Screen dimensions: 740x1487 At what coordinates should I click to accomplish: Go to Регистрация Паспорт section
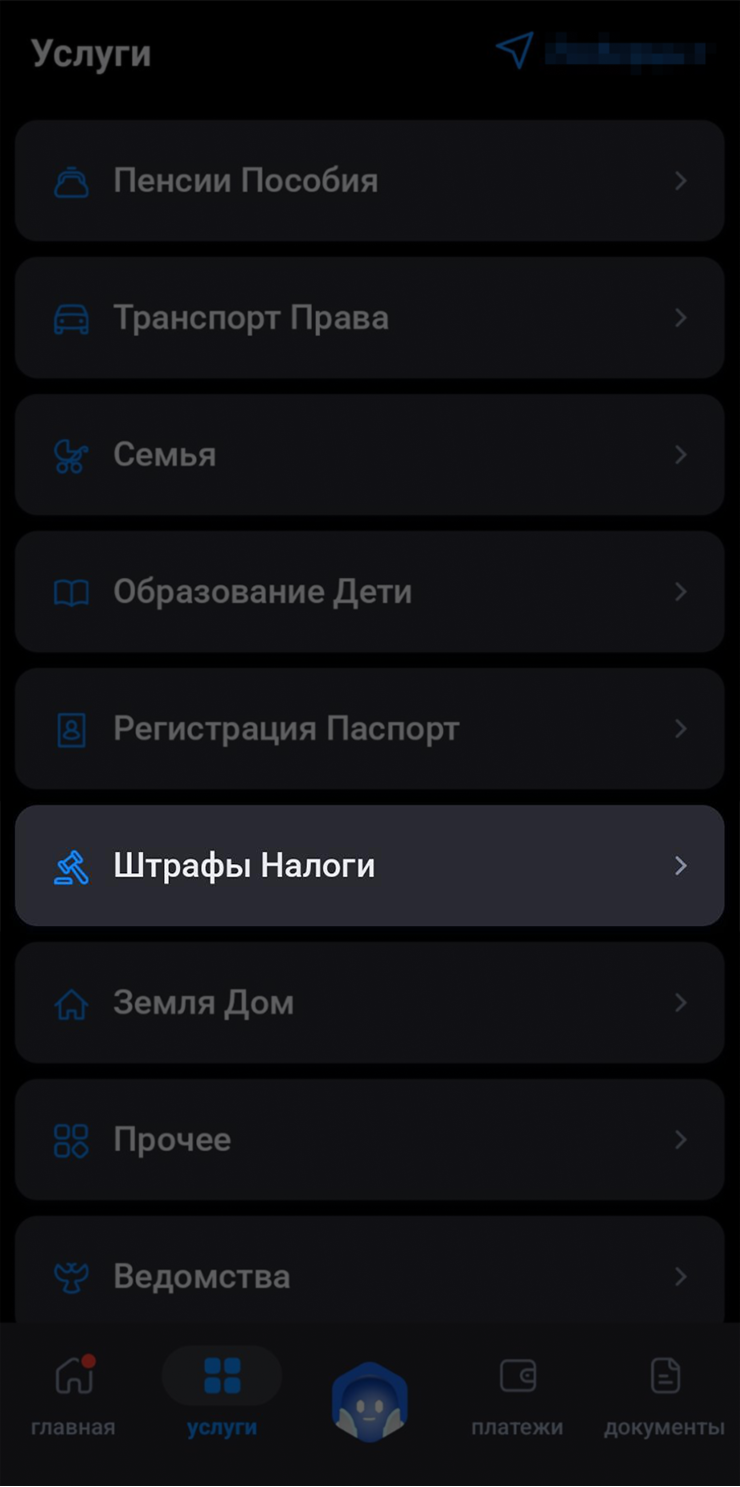pos(369,729)
